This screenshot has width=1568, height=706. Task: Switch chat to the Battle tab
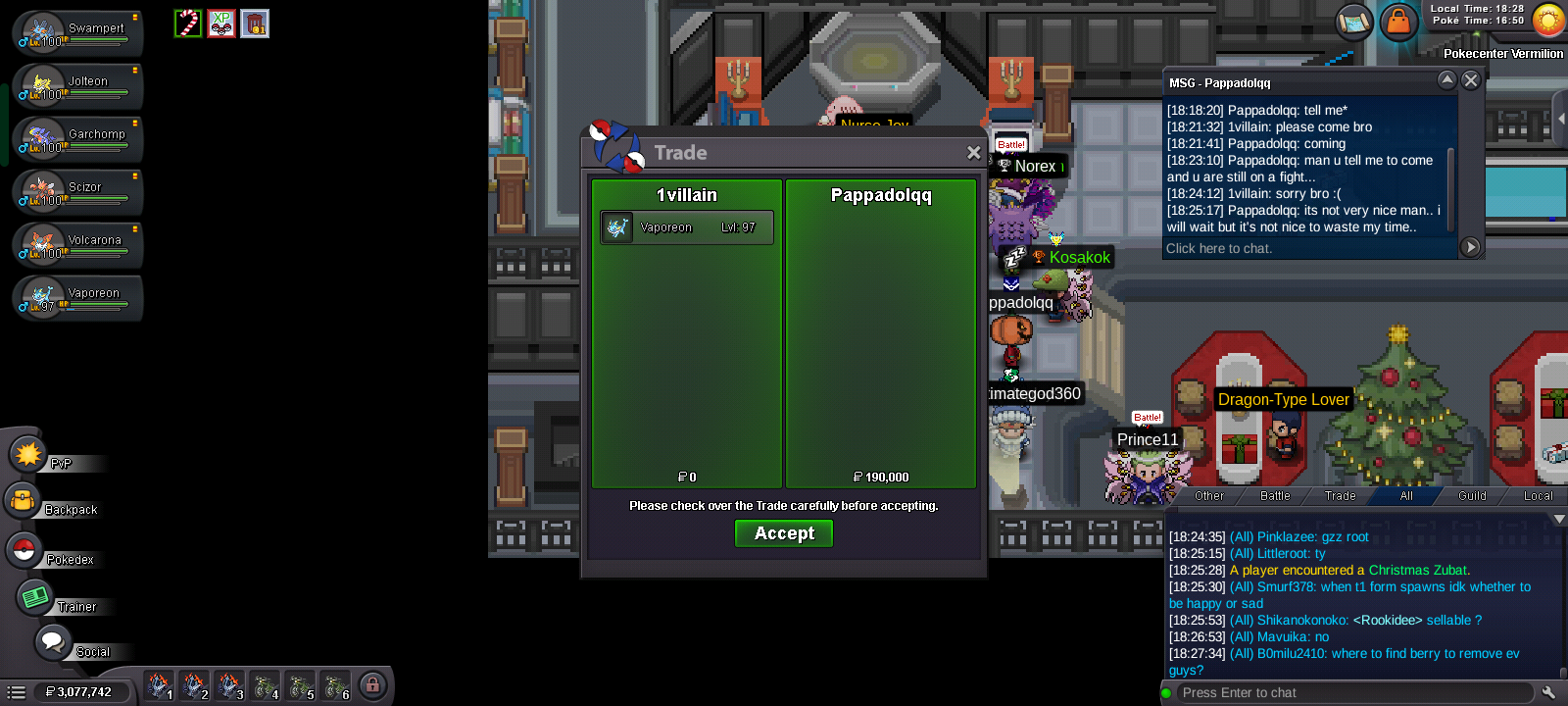pyautogui.click(x=1274, y=496)
